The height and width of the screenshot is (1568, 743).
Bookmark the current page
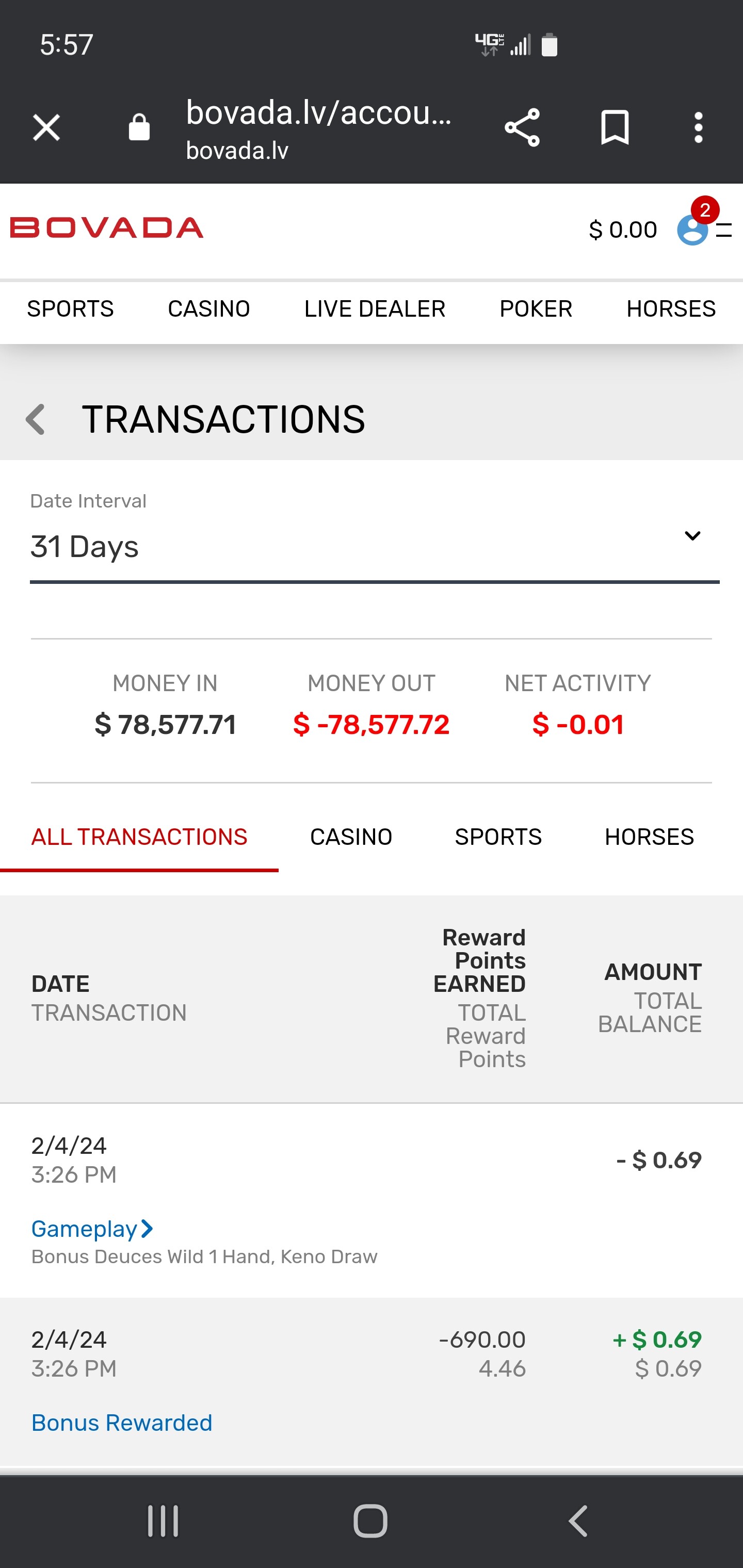(615, 128)
